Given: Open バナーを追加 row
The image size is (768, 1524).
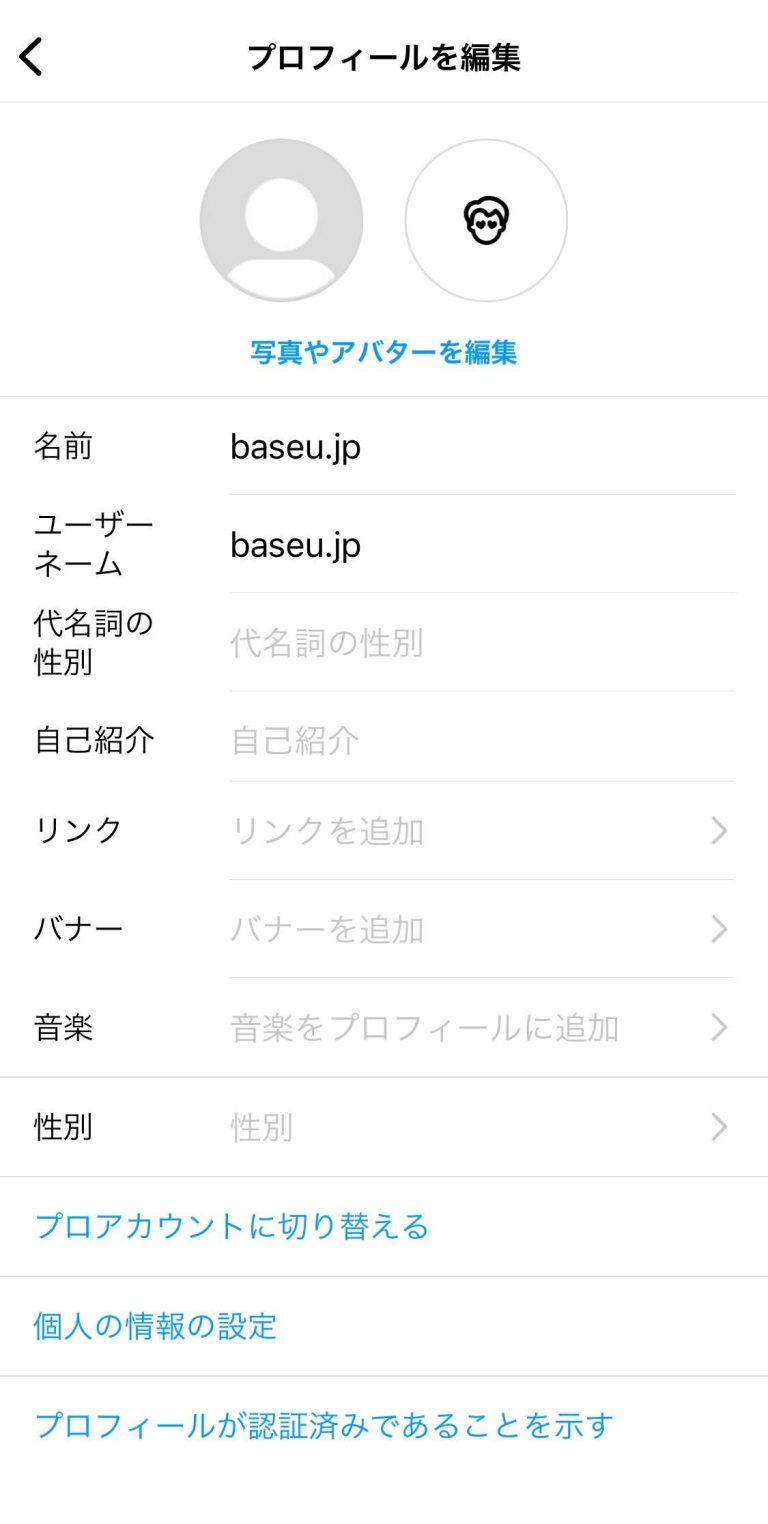Looking at the screenshot, I should pyautogui.click(x=480, y=929).
